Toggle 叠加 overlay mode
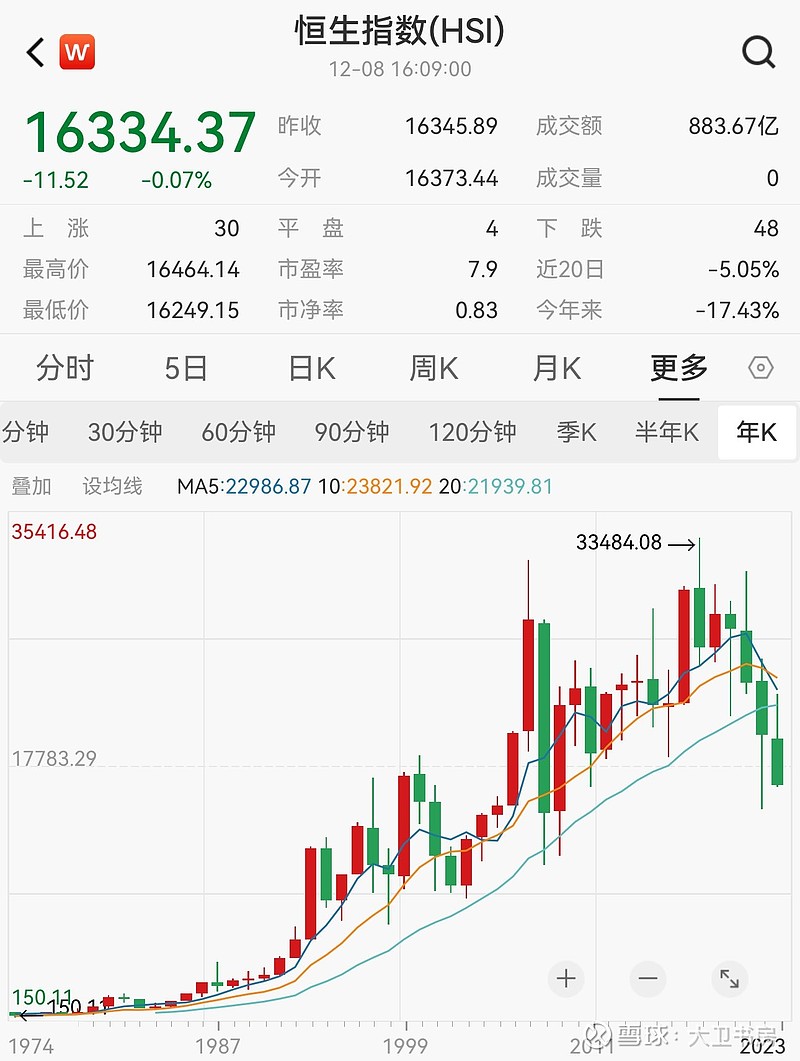 click(37, 485)
